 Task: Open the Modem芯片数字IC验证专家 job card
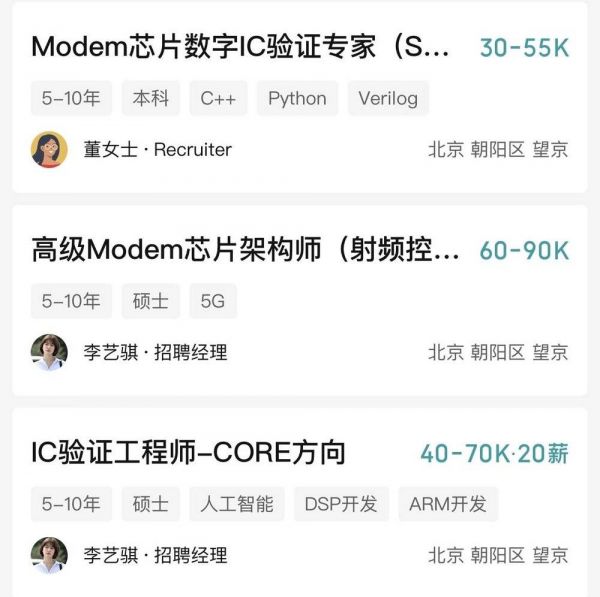(240, 47)
